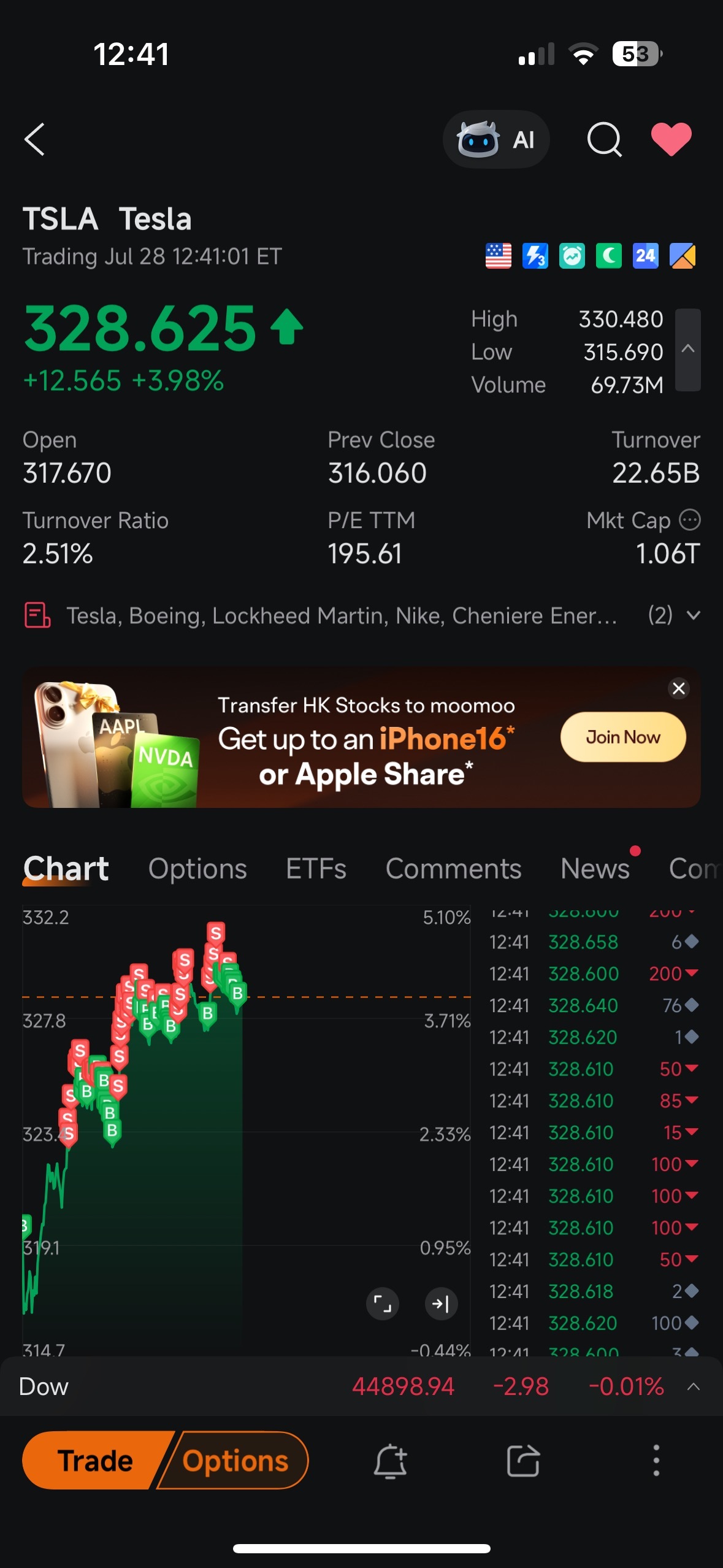Add a price alert with the bell icon
723x1568 pixels.
coord(391,1461)
